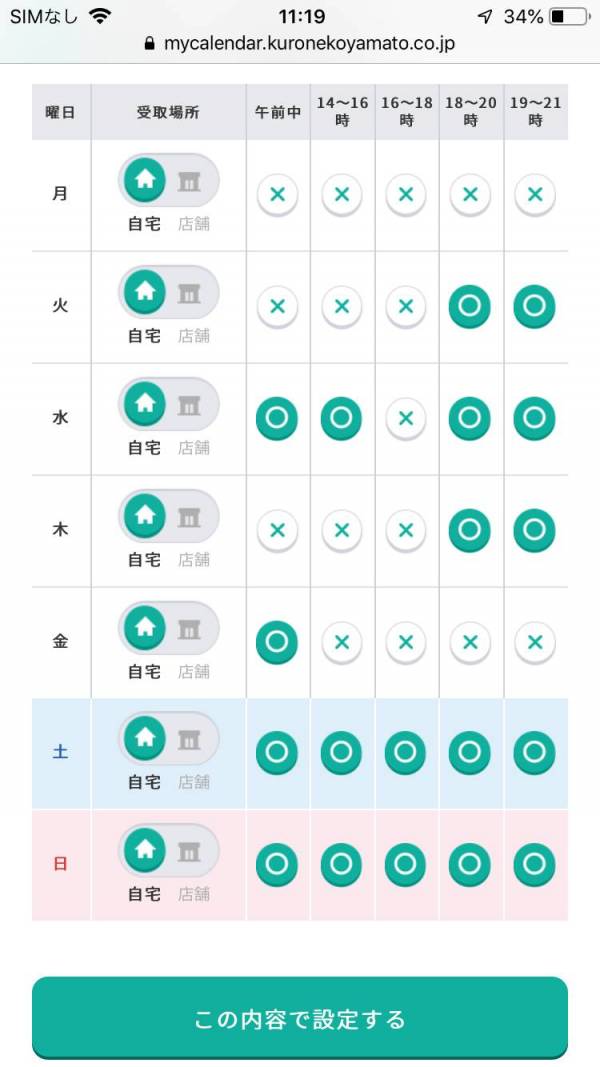Viewport: 600px width, 1067px height.
Task: Turn off Sunday's 午前中 slot
Action: (277, 864)
